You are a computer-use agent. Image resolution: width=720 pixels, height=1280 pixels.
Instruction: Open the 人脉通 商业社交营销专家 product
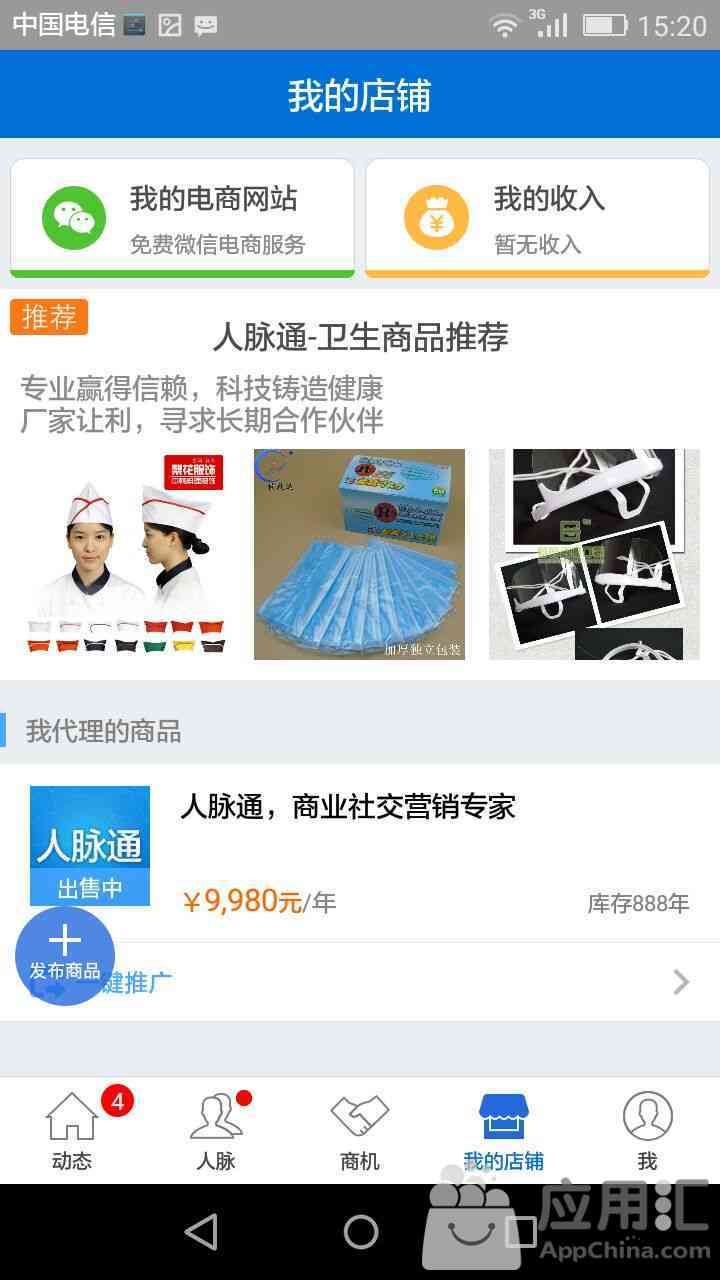400,850
